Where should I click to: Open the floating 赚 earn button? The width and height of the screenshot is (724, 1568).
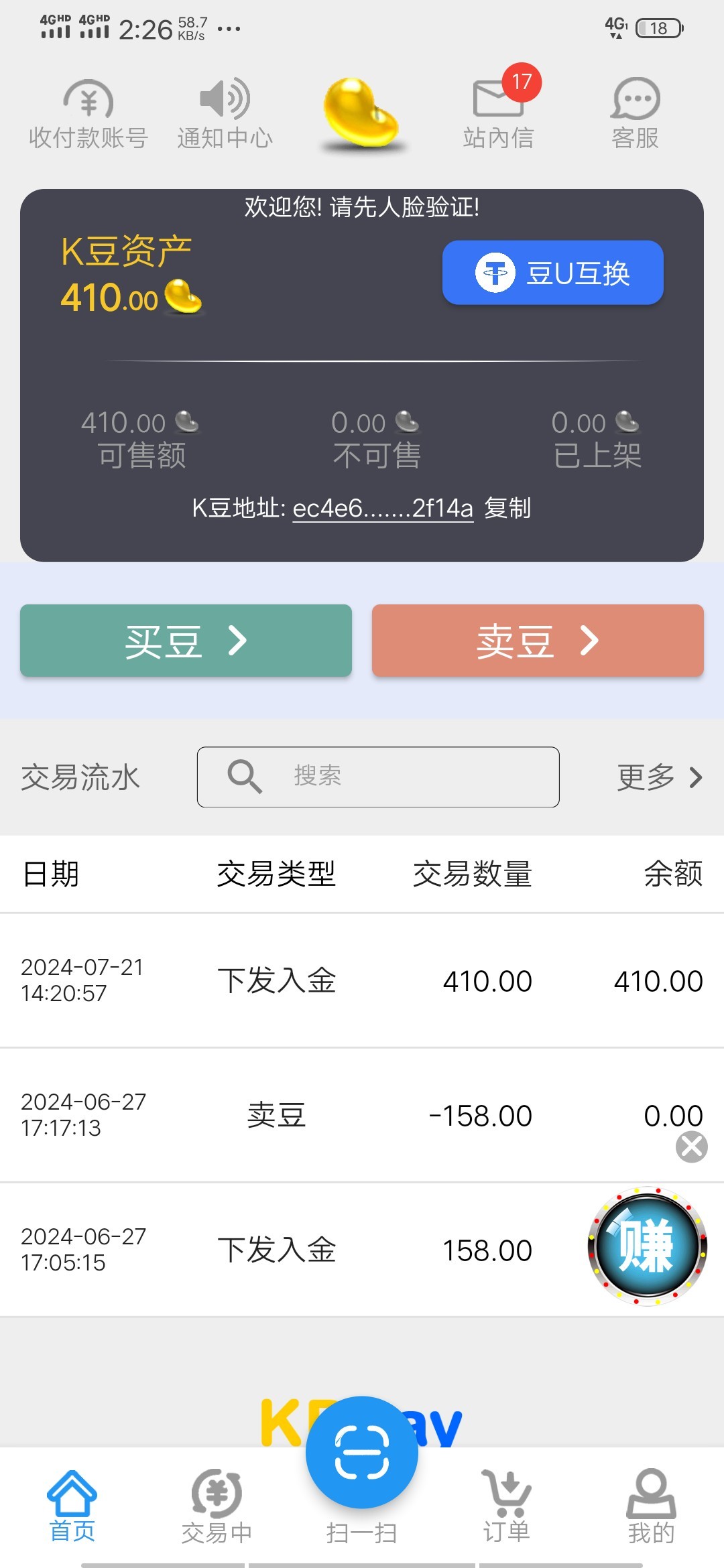[647, 1246]
